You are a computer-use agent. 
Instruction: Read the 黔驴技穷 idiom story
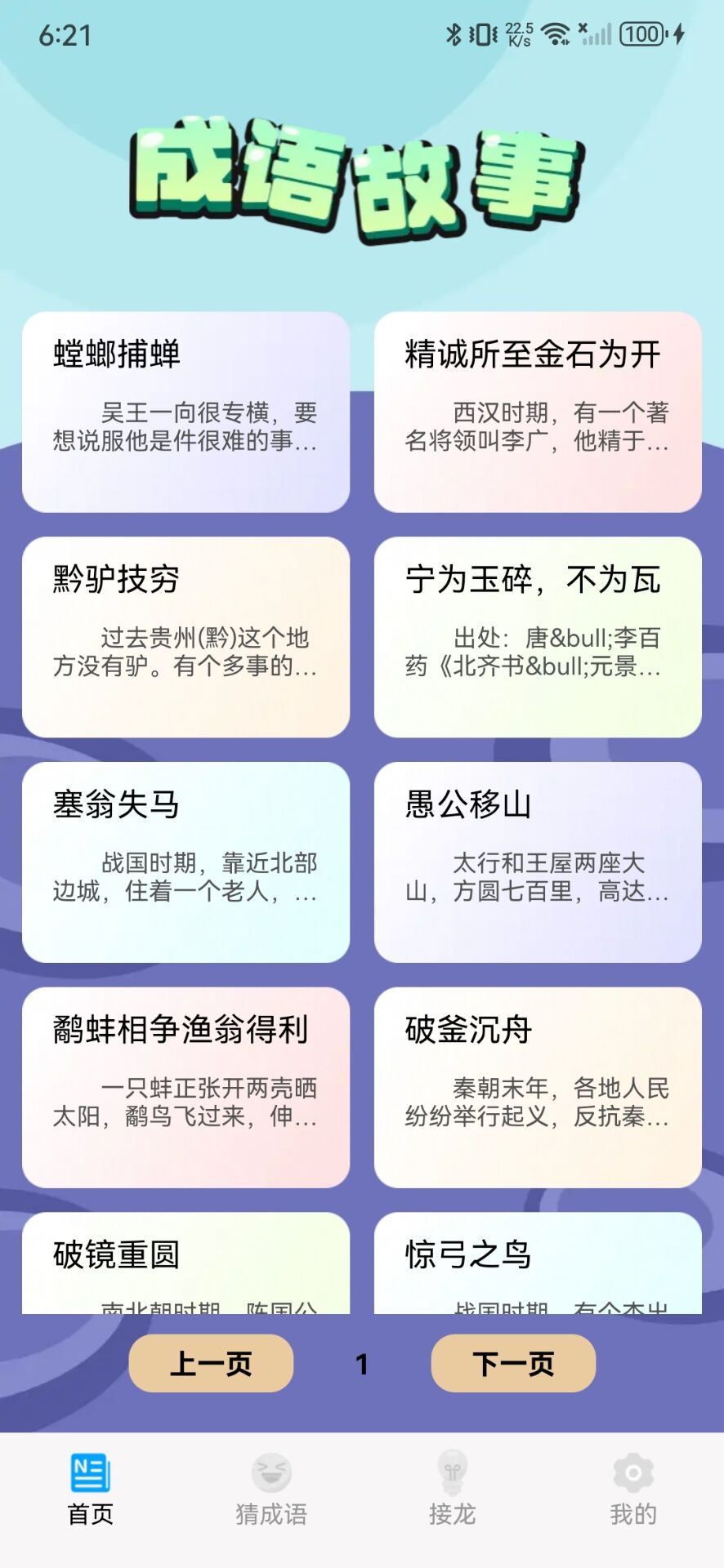(185, 637)
